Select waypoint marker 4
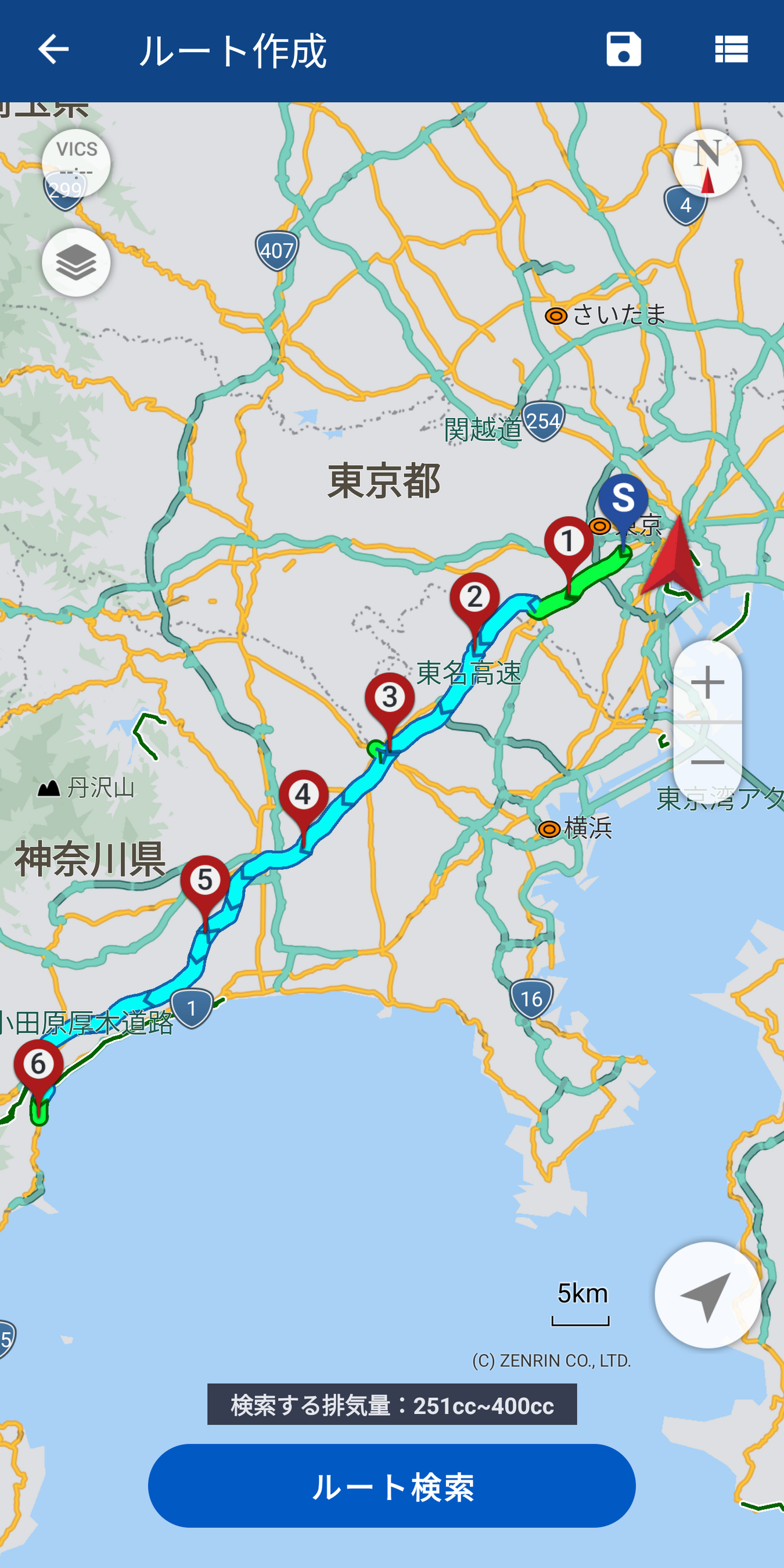This screenshot has height=1568, width=784. point(304,796)
